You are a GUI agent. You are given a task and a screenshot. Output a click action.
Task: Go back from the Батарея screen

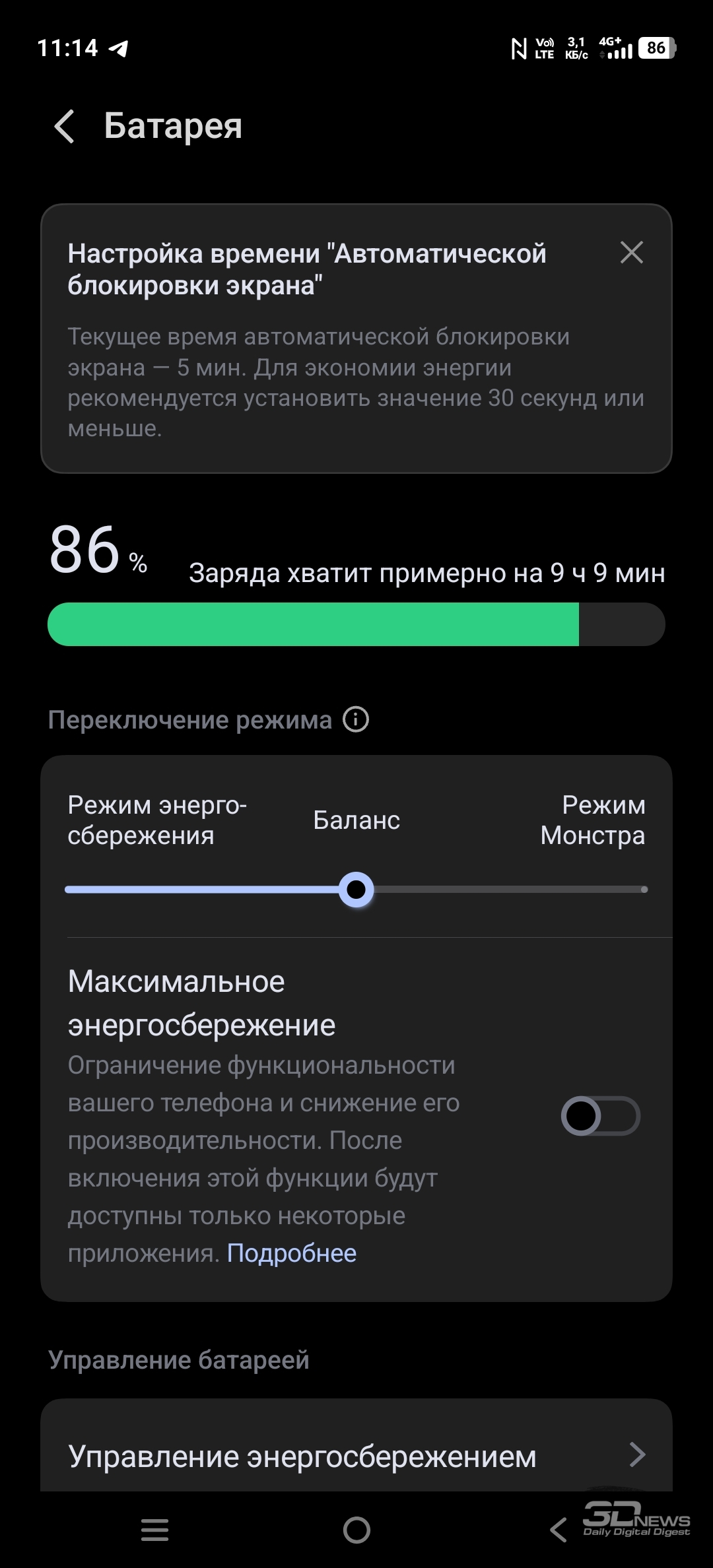(x=65, y=126)
